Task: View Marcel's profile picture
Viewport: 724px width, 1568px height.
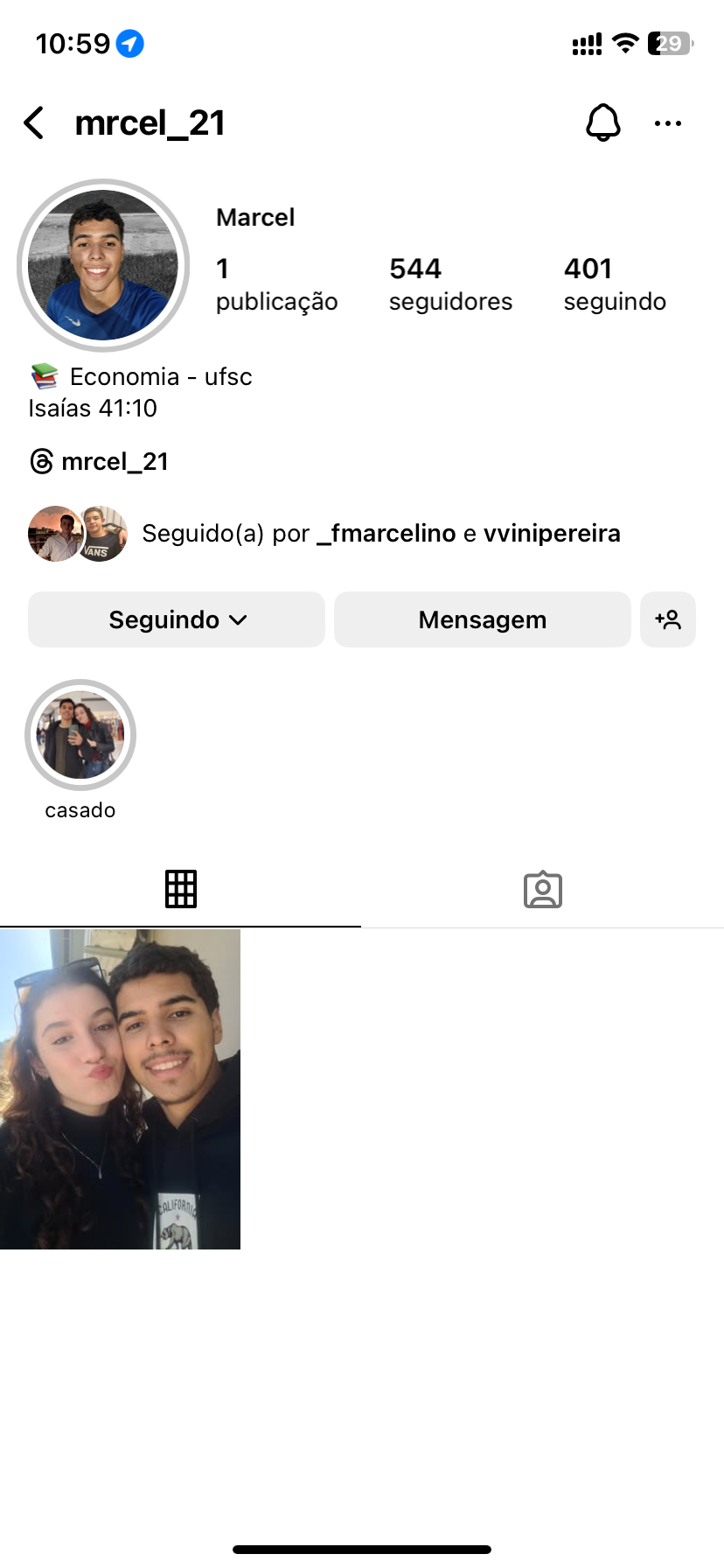Action: (103, 265)
